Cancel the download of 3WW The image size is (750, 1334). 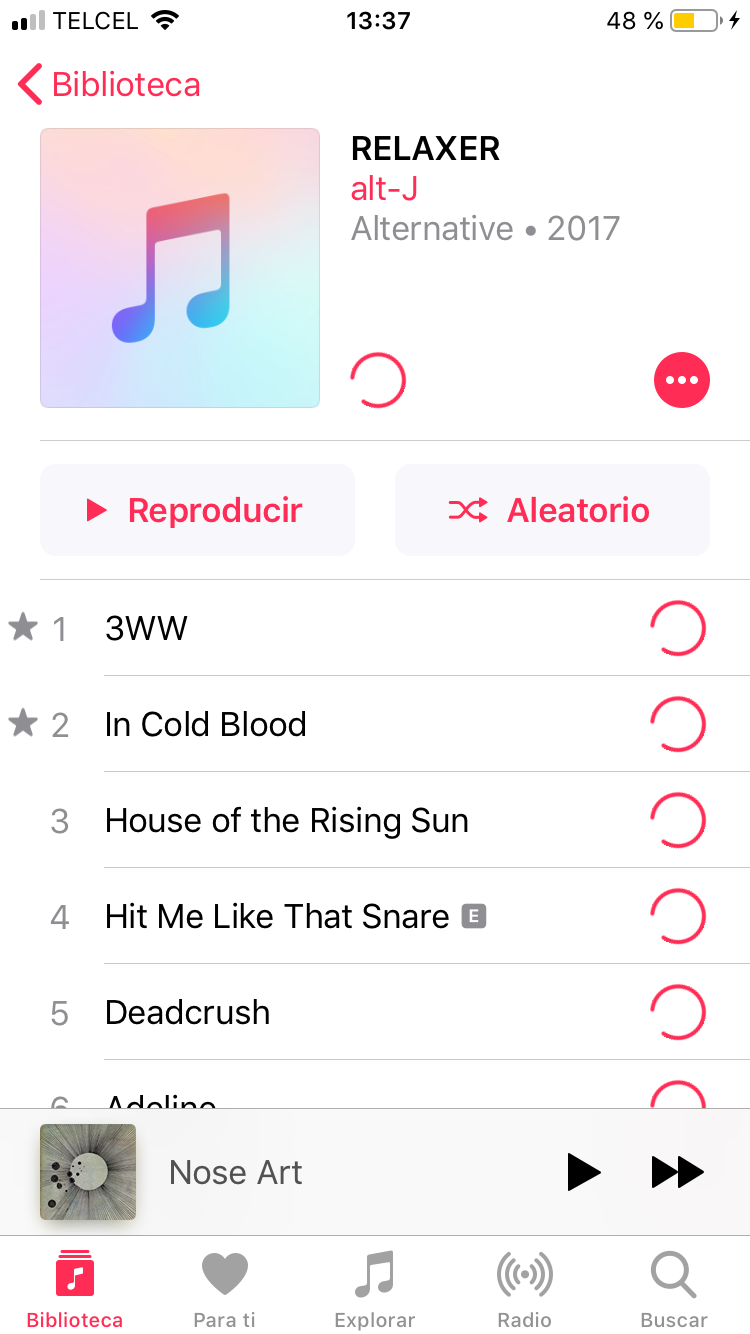(x=678, y=628)
